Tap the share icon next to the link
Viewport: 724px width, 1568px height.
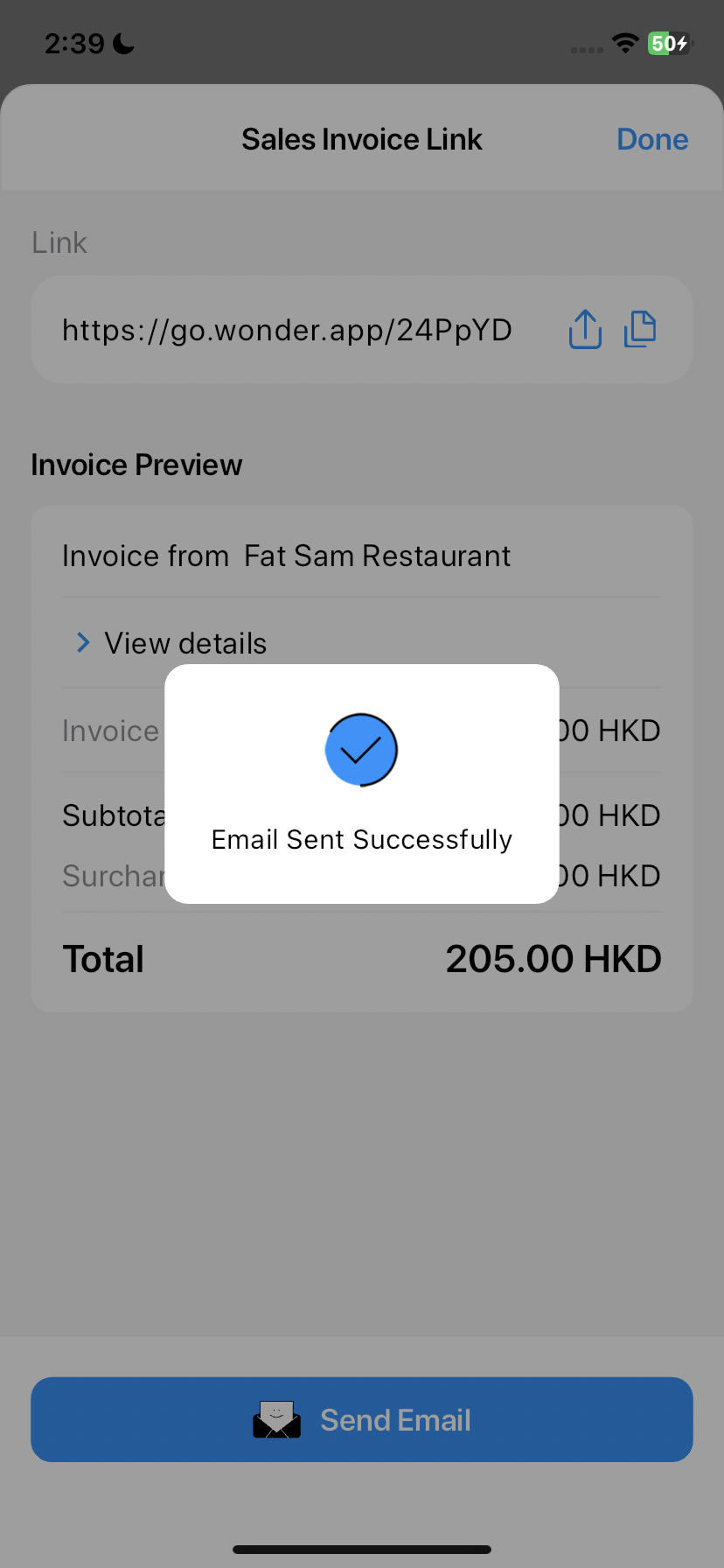point(585,329)
